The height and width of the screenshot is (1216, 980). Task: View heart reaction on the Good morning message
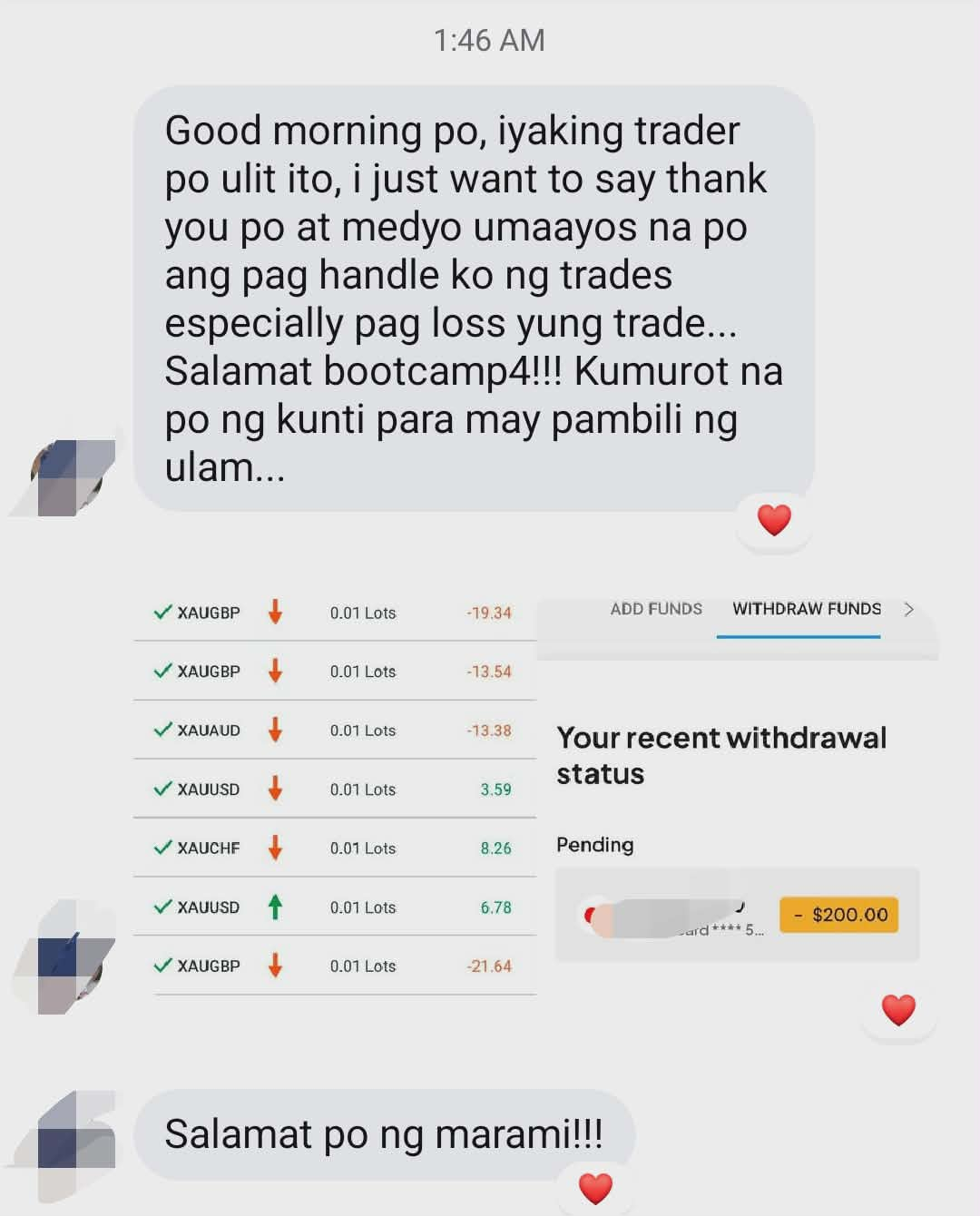click(x=774, y=520)
